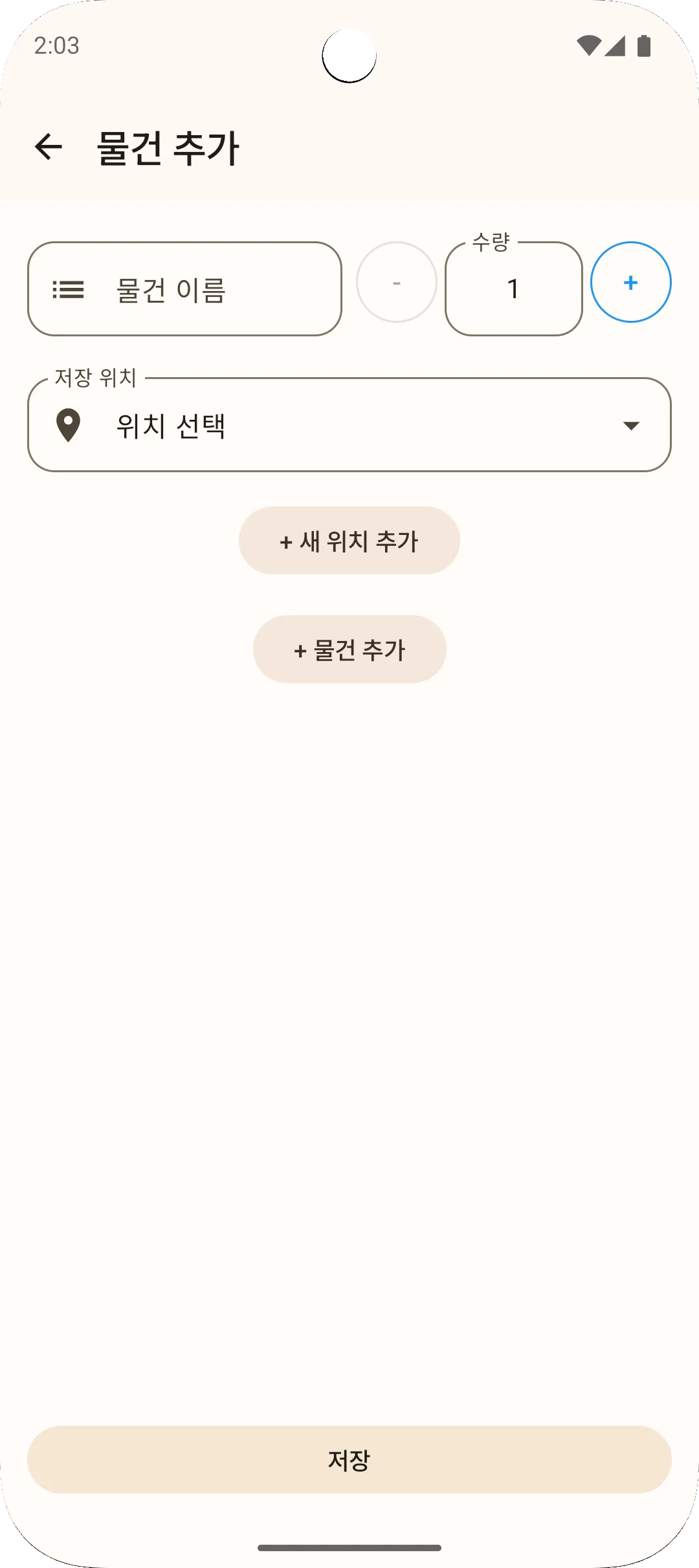Click the quantity stepper showing 1
This screenshot has height=1568, width=699.
coord(513,289)
